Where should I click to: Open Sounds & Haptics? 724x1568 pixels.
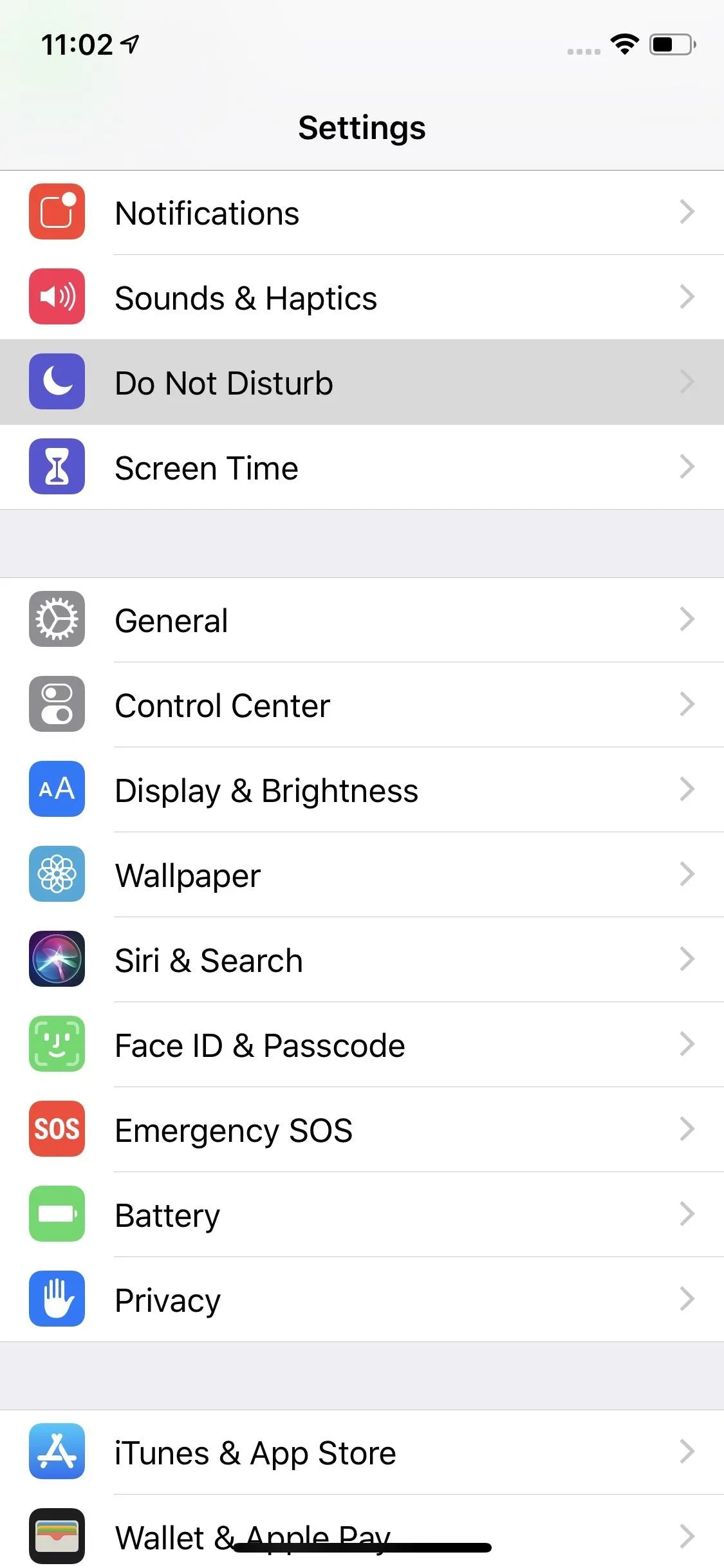click(x=362, y=297)
